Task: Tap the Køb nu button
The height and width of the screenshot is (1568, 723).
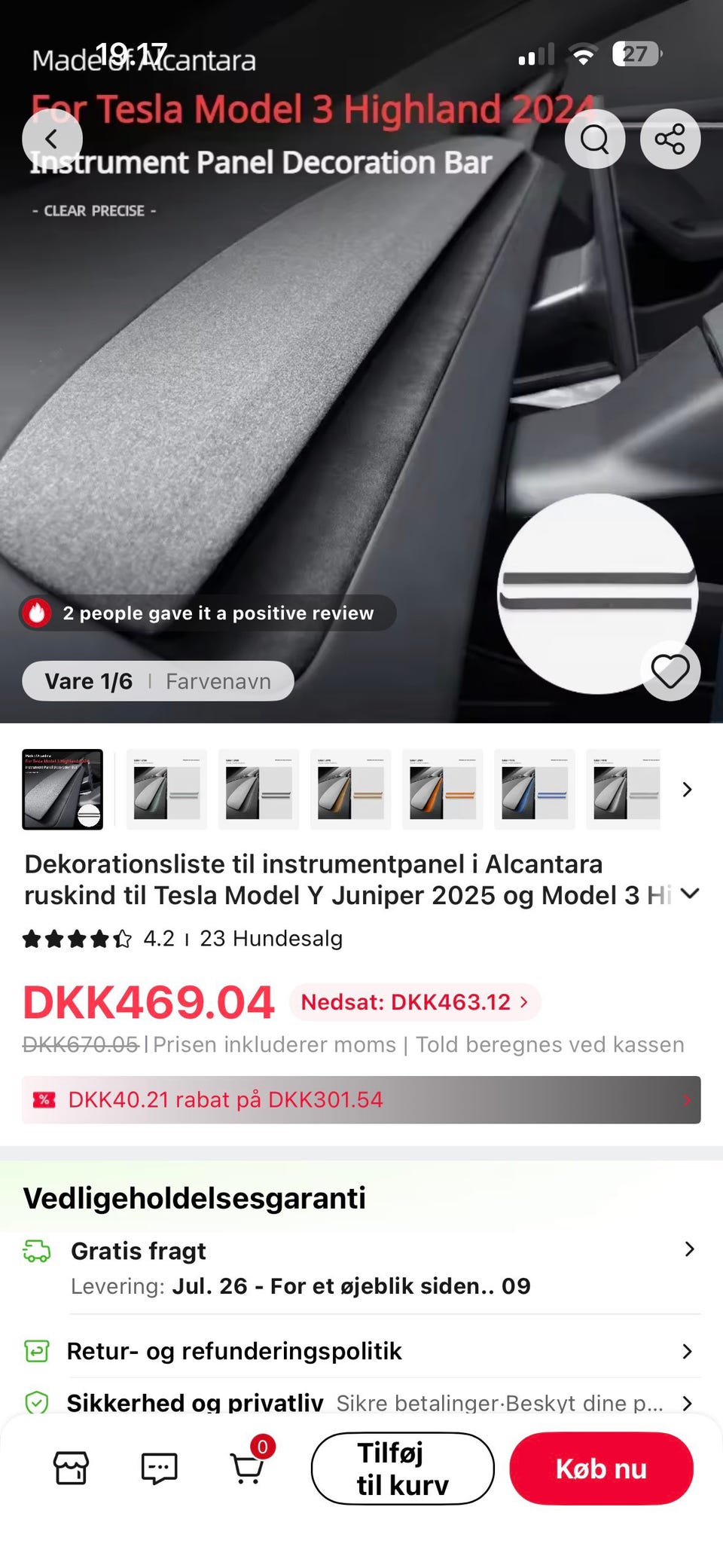Action: [602, 1469]
